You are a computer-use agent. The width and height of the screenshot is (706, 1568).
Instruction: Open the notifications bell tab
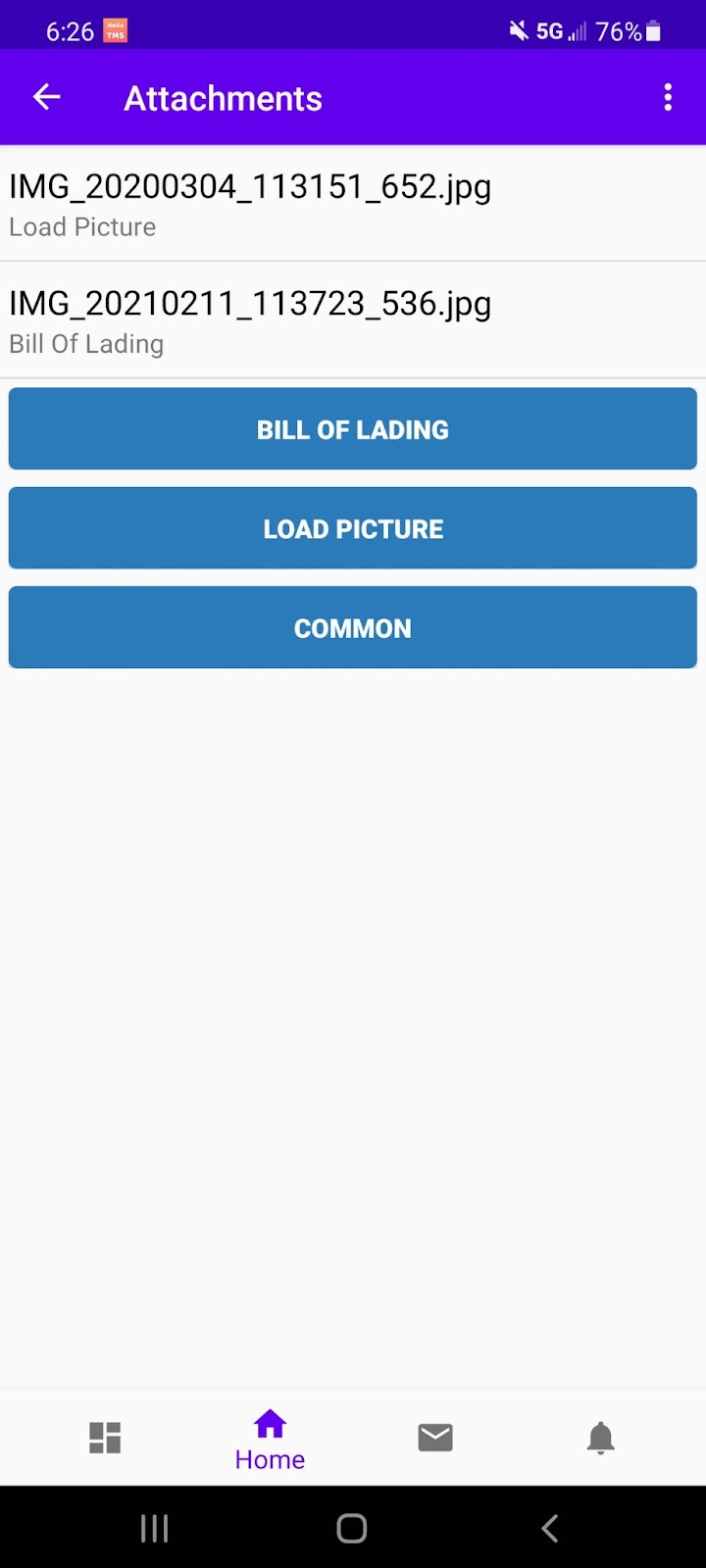point(600,1438)
